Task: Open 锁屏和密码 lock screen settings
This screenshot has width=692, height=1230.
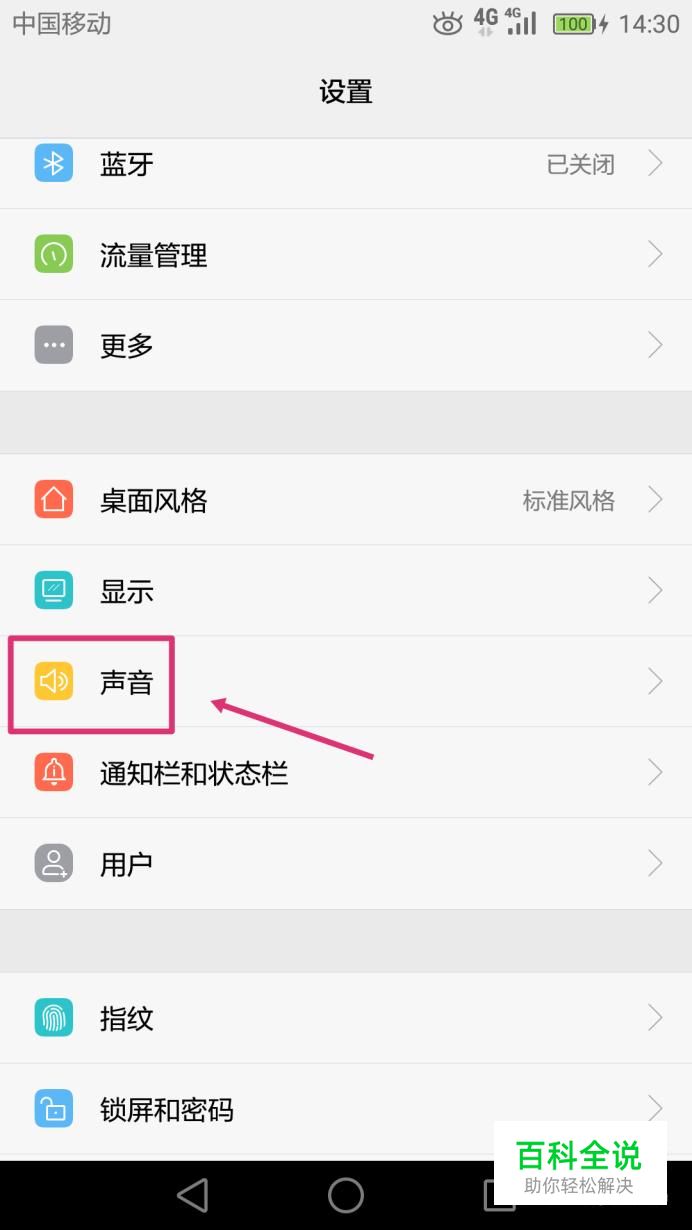Action: pos(346,1108)
